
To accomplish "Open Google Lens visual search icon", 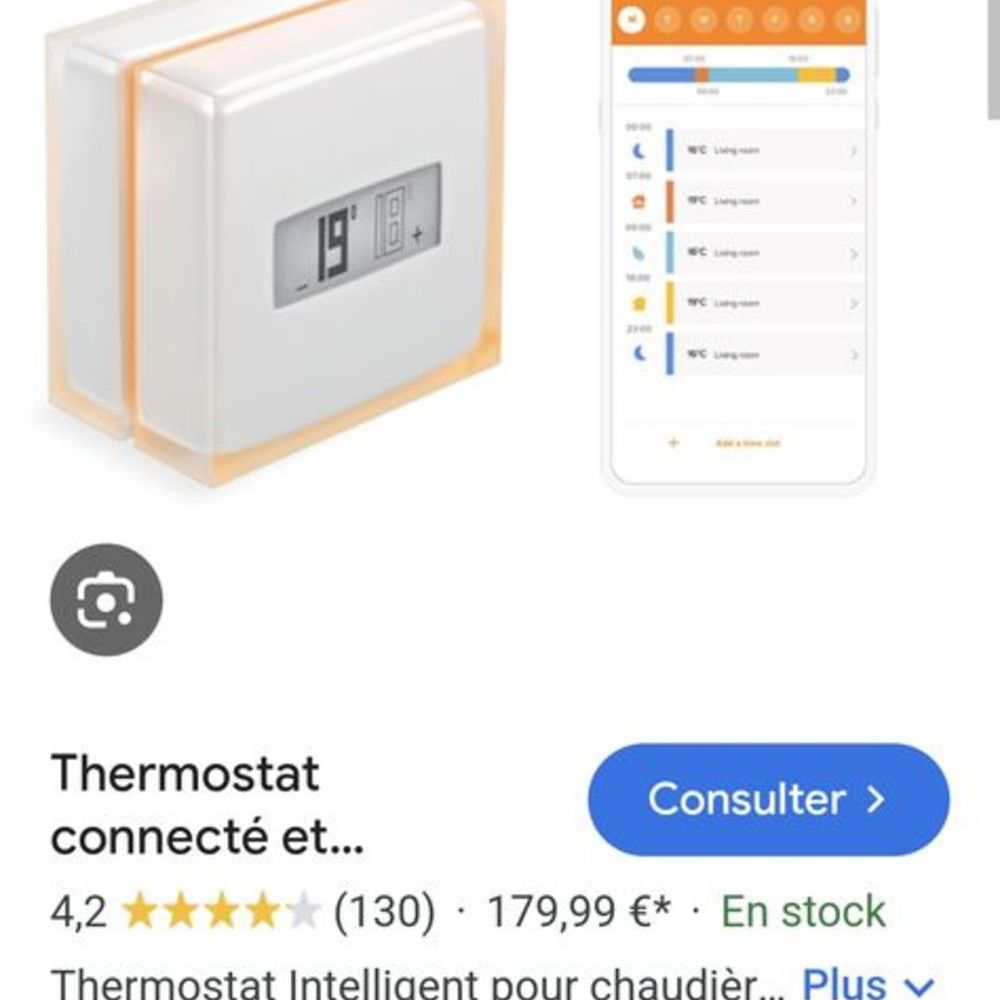I will coord(106,600).
